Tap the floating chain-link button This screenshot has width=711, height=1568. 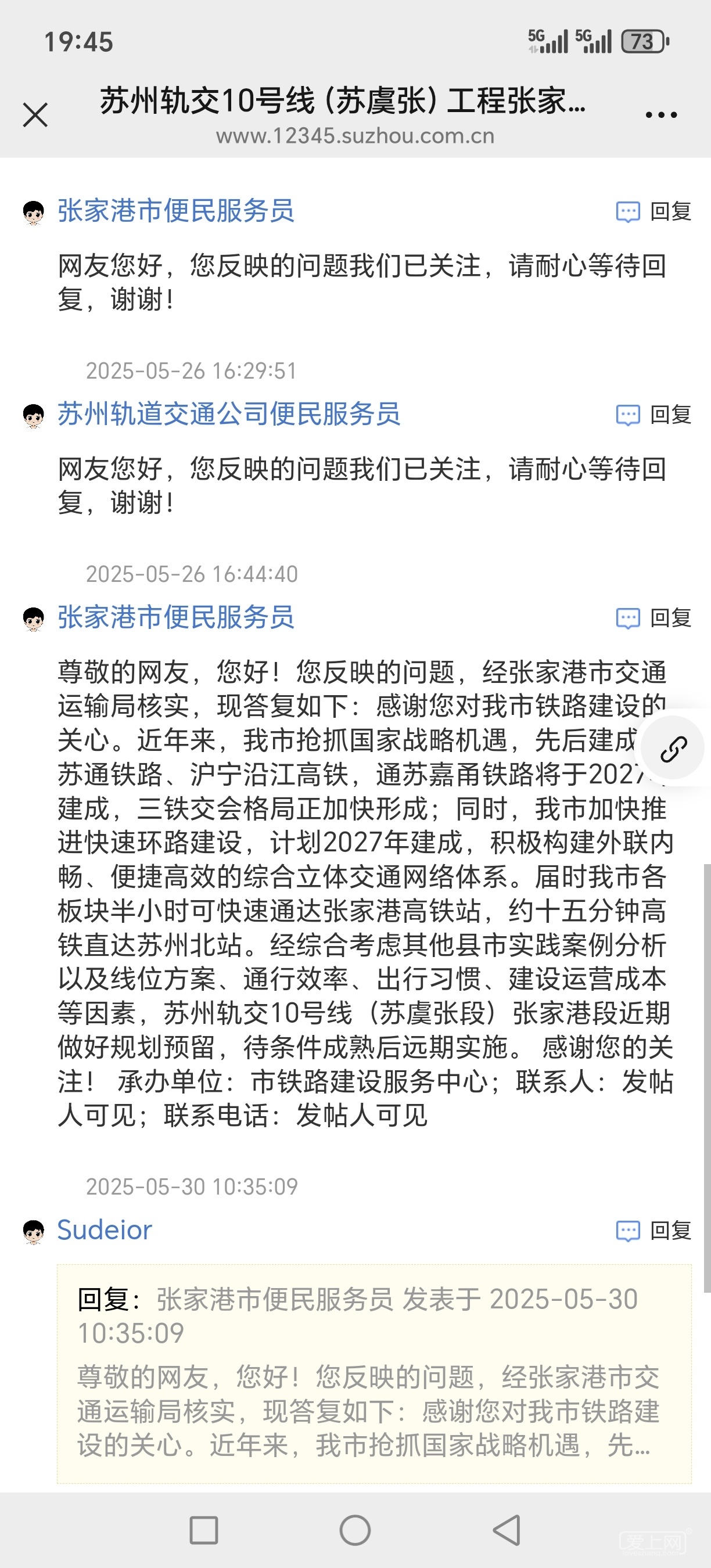pyautogui.click(x=673, y=749)
